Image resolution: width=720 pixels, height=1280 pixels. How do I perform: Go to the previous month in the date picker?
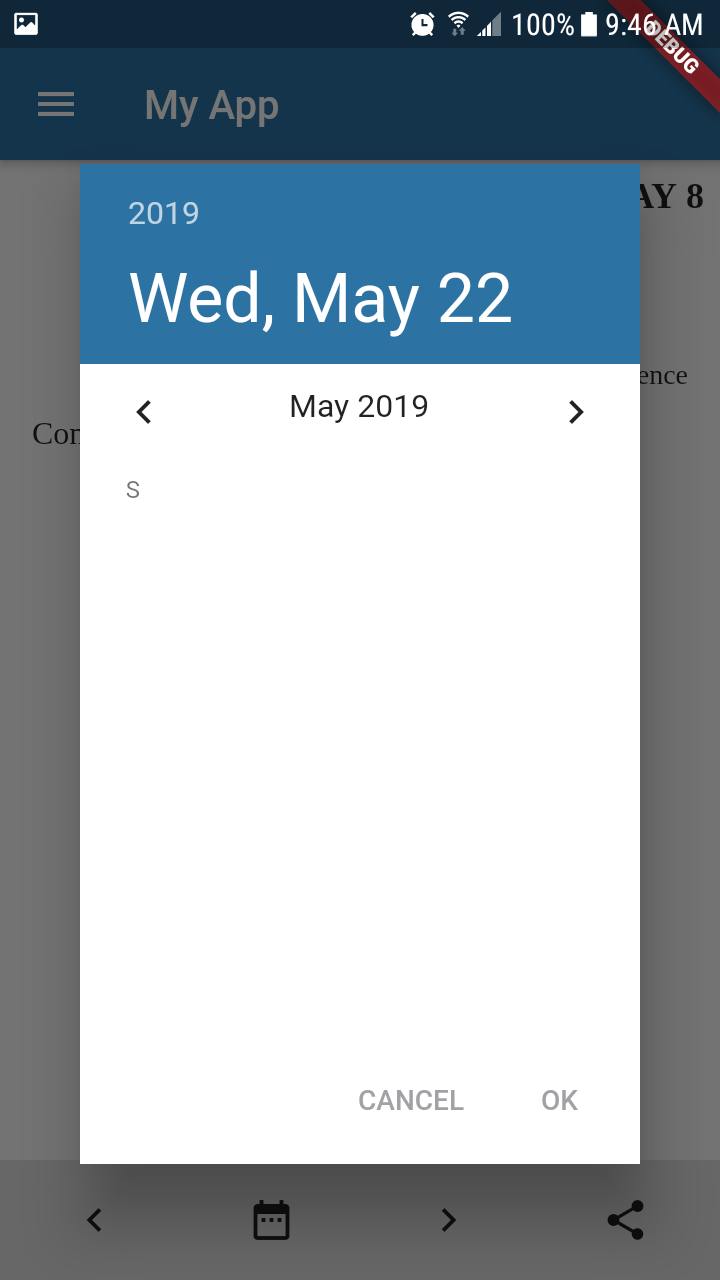144,412
